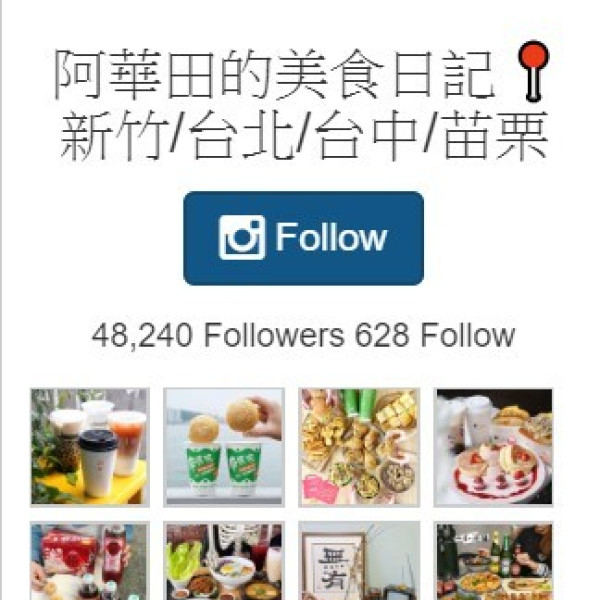This screenshot has height=600, width=600.
Task: View the strawberry cake post
Action: pos(493,446)
